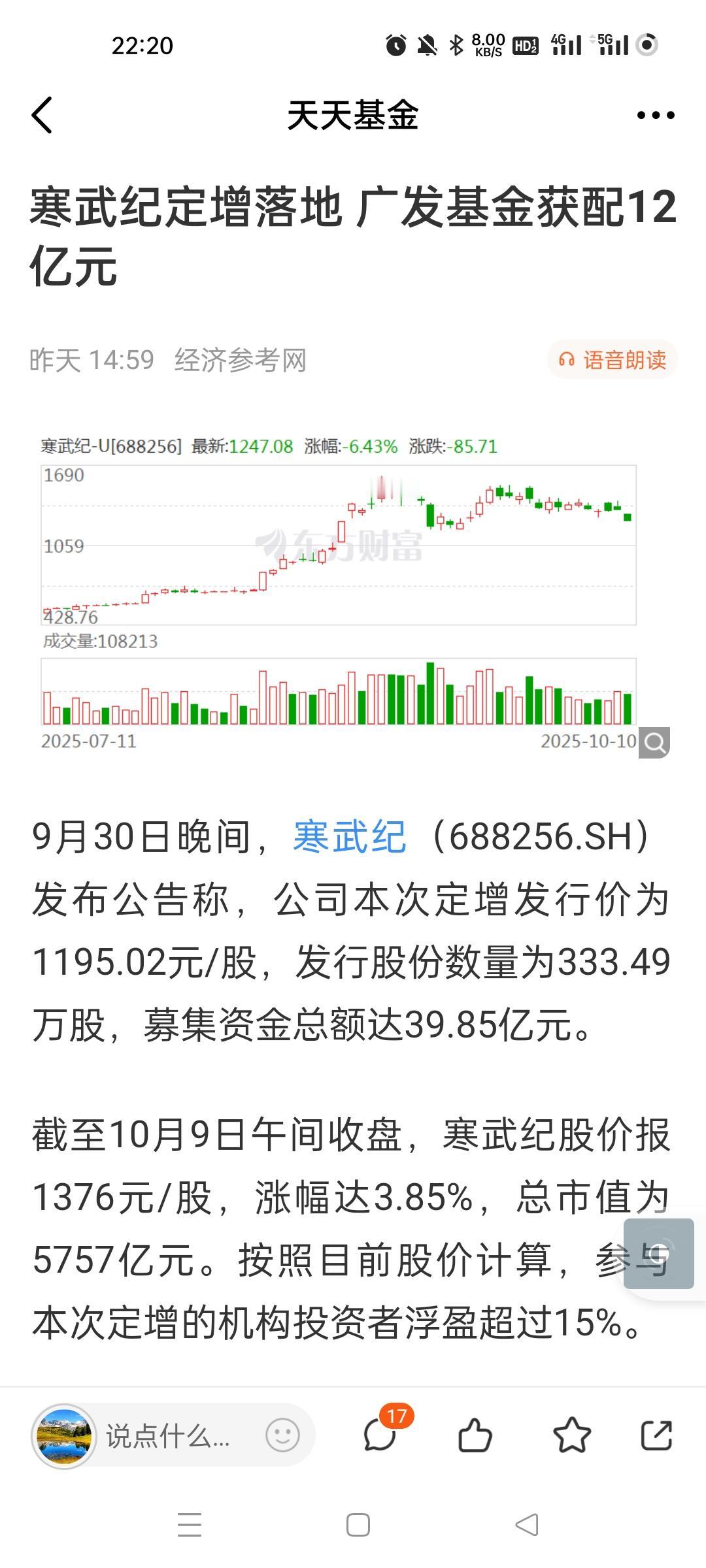706x1568 pixels.
Task: Tap the floating gray widget button
Action: [x=658, y=1253]
